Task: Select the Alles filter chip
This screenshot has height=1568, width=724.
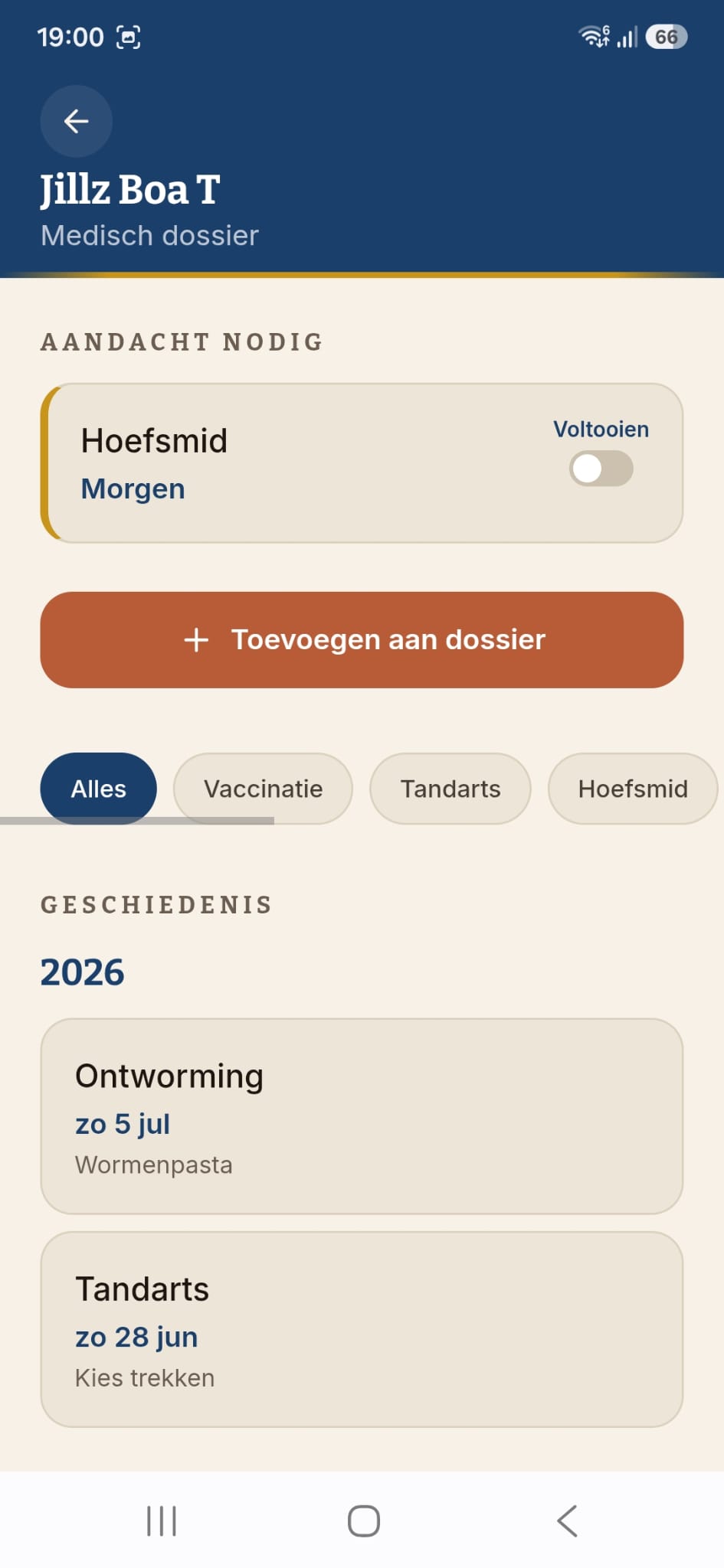Action: tap(98, 789)
